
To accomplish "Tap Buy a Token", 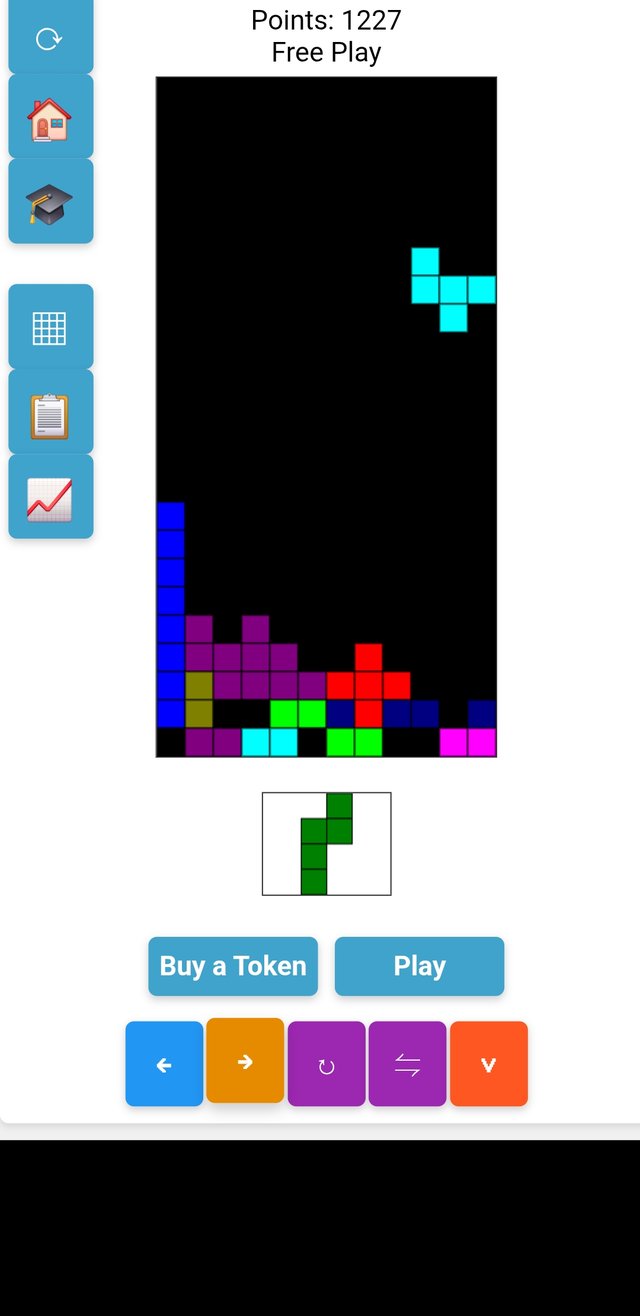I will pos(233,966).
